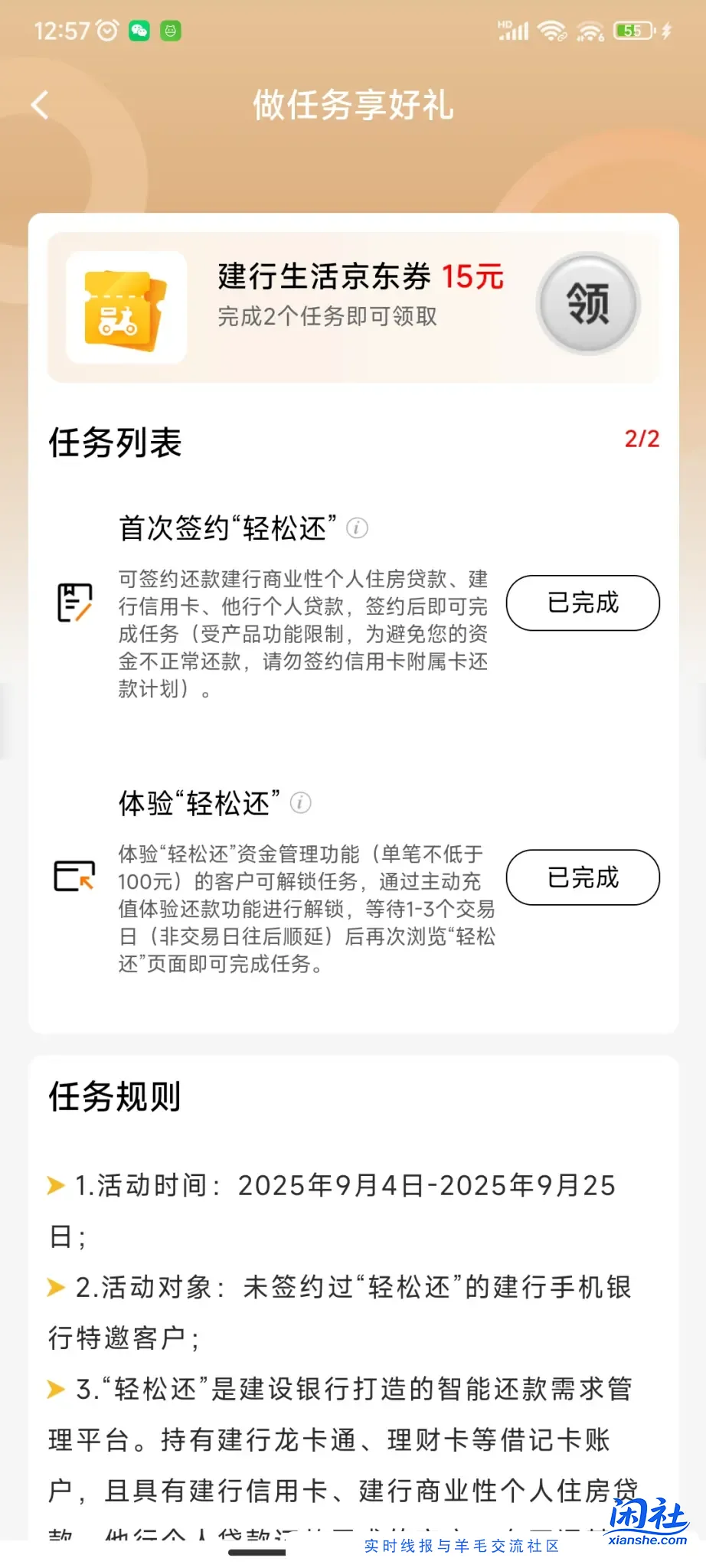Click the 任务规则 section header
Image resolution: width=706 pixels, height=1568 pixels.
[x=113, y=1096]
